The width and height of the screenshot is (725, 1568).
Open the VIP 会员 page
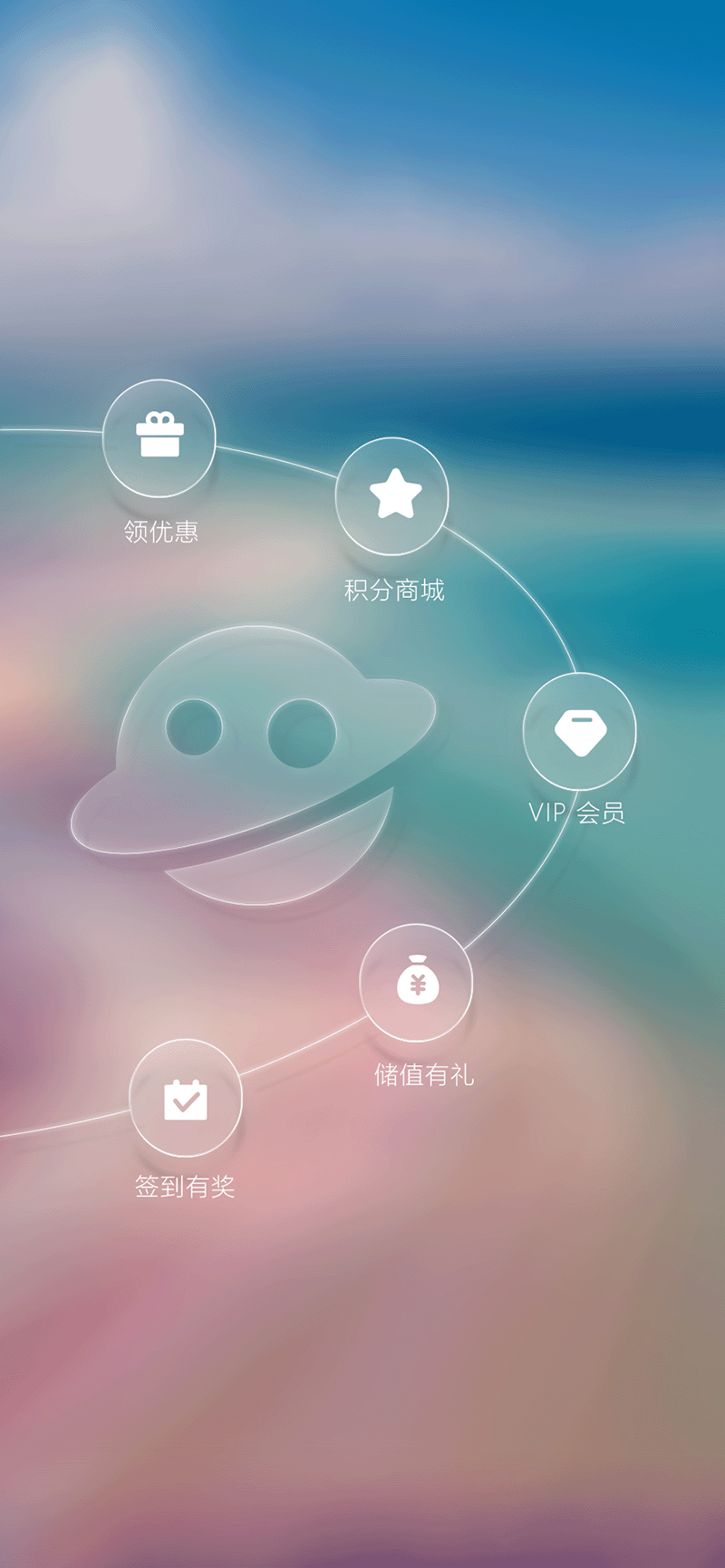point(580,731)
